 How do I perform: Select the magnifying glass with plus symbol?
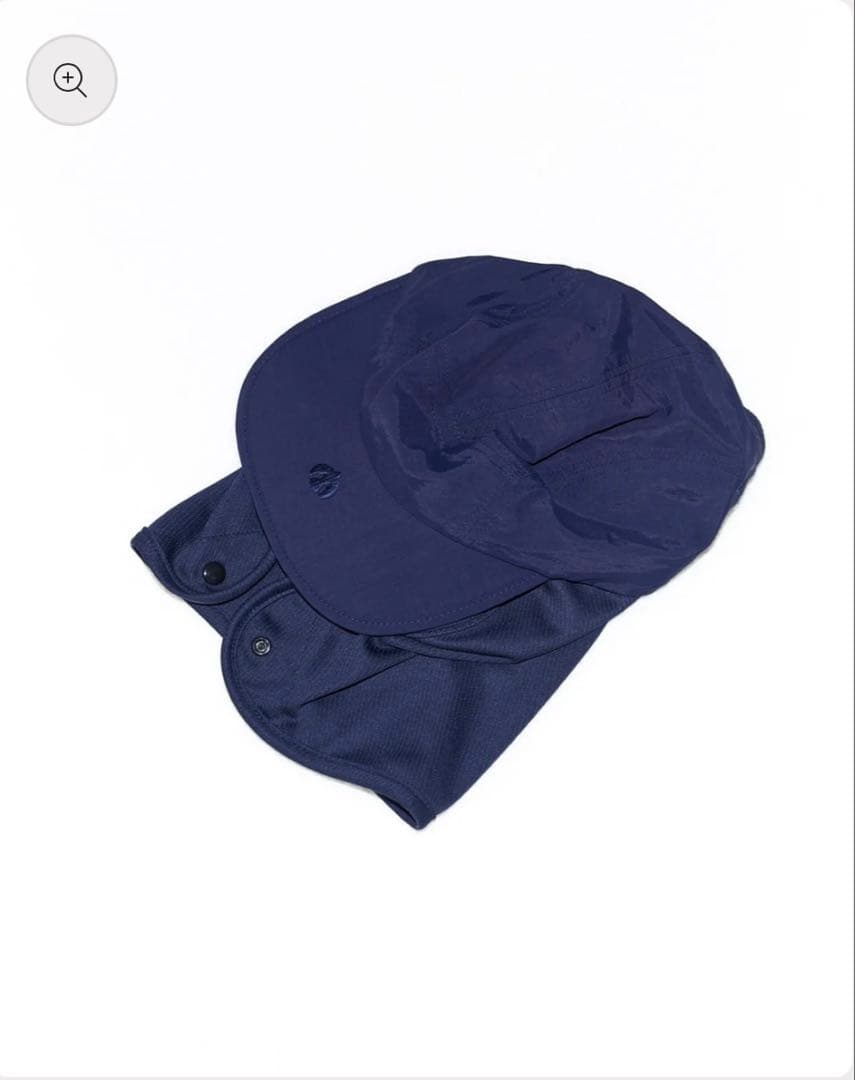68,79
